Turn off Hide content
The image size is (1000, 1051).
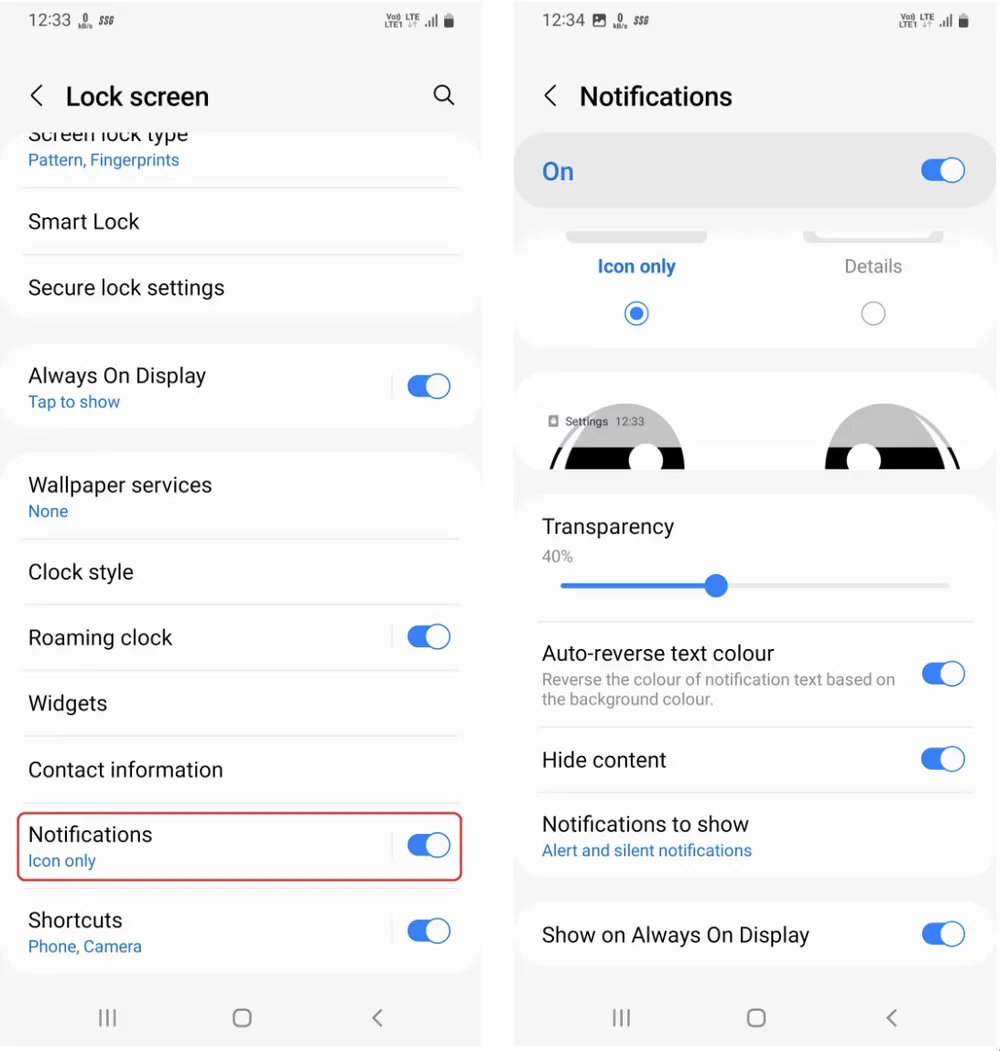(x=942, y=759)
